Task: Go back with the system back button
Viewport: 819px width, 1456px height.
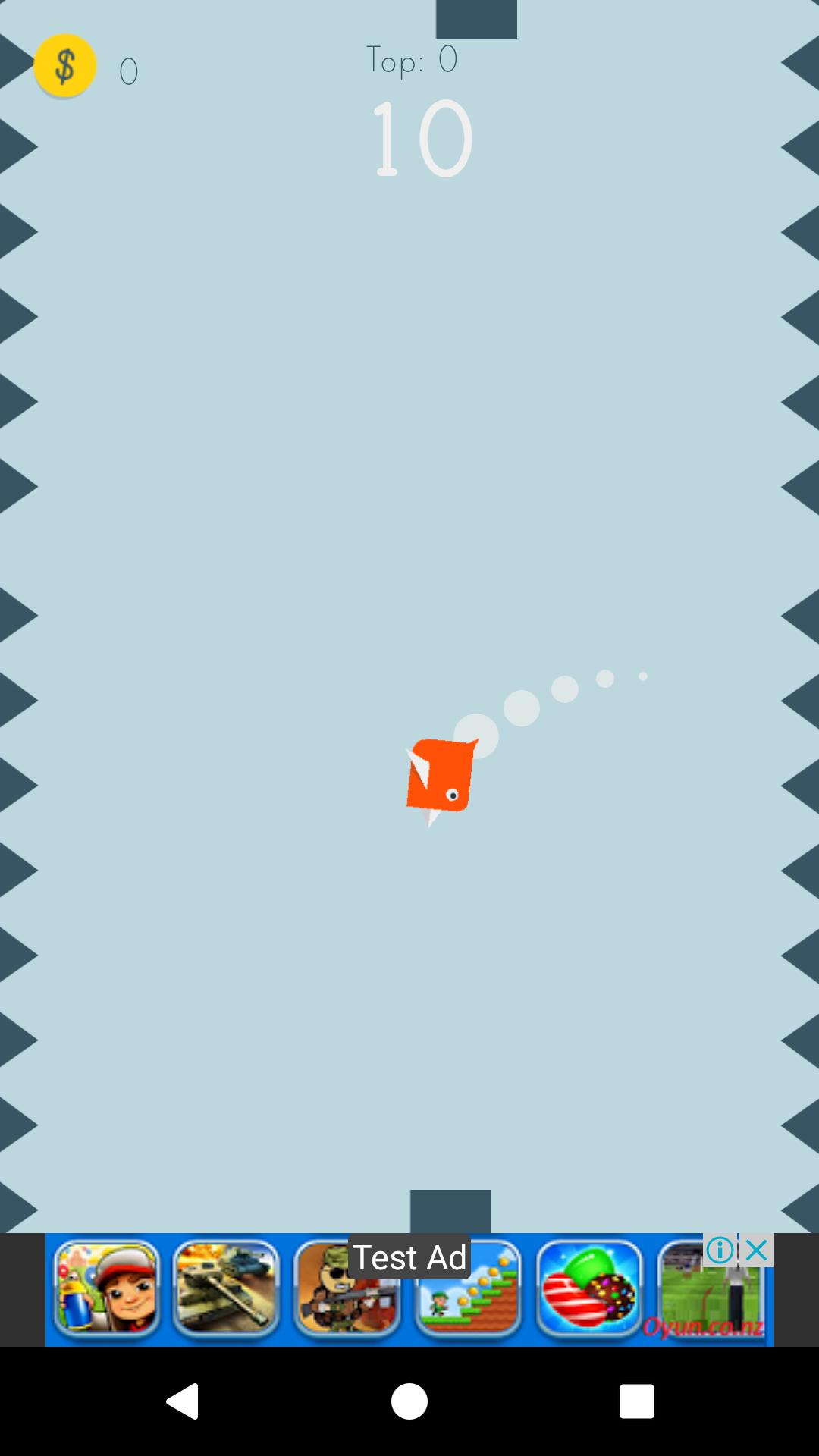Action: (x=183, y=1401)
